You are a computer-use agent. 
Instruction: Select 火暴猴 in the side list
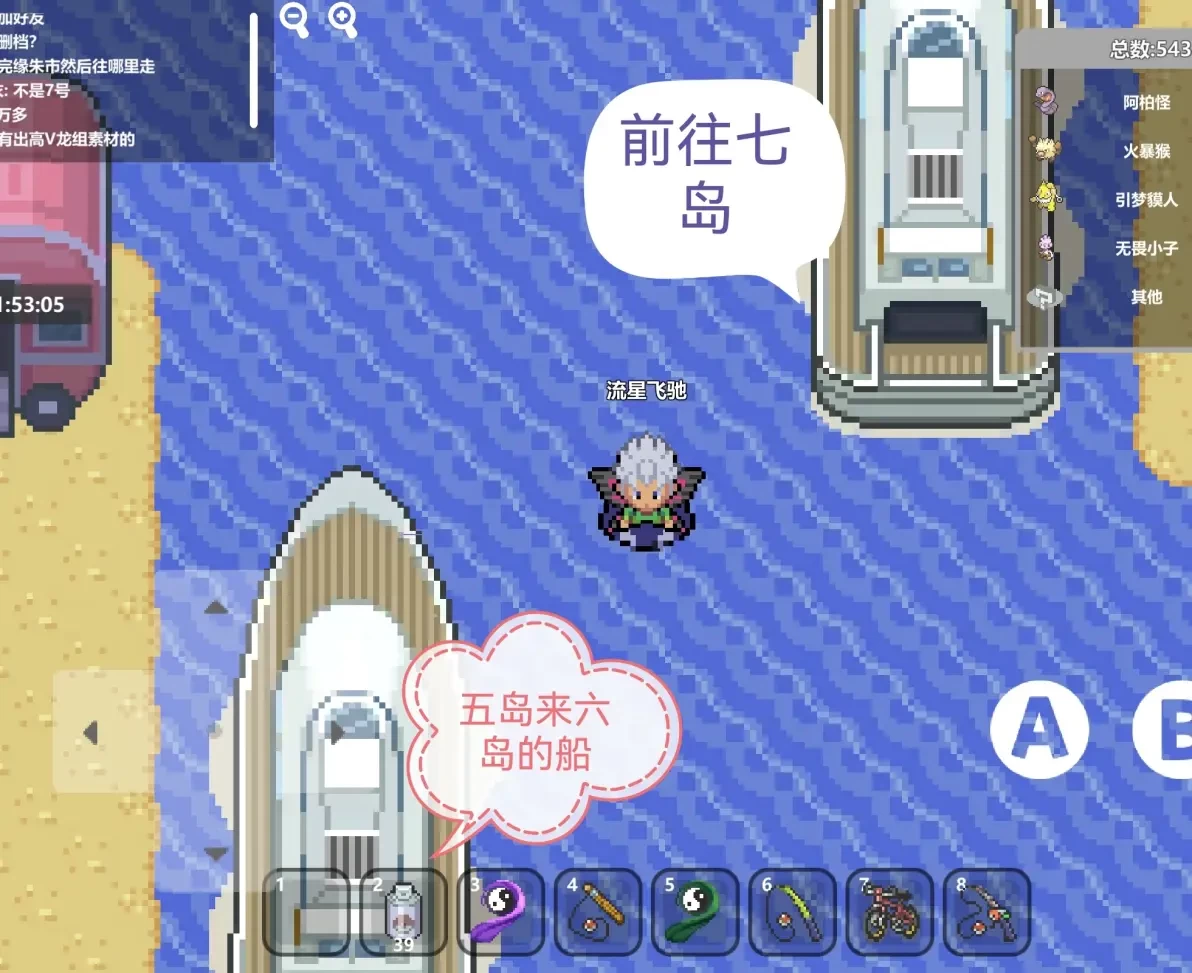point(1146,151)
